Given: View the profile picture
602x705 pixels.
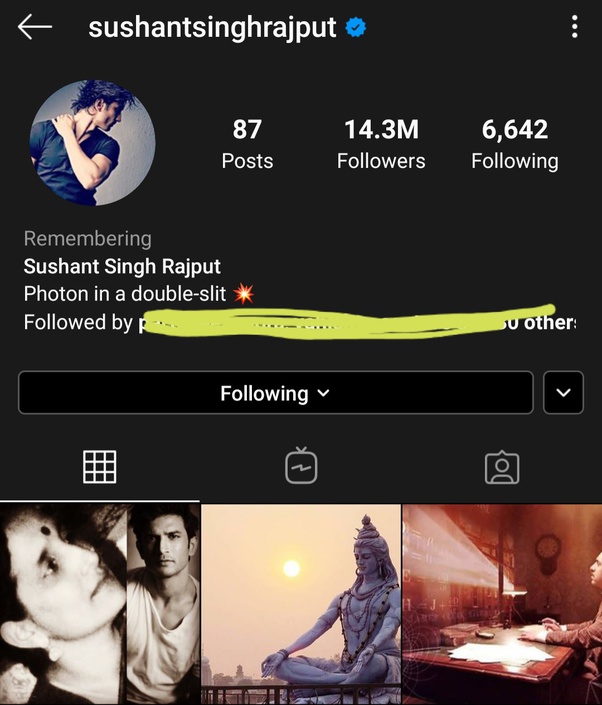Looking at the screenshot, I should (92, 143).
